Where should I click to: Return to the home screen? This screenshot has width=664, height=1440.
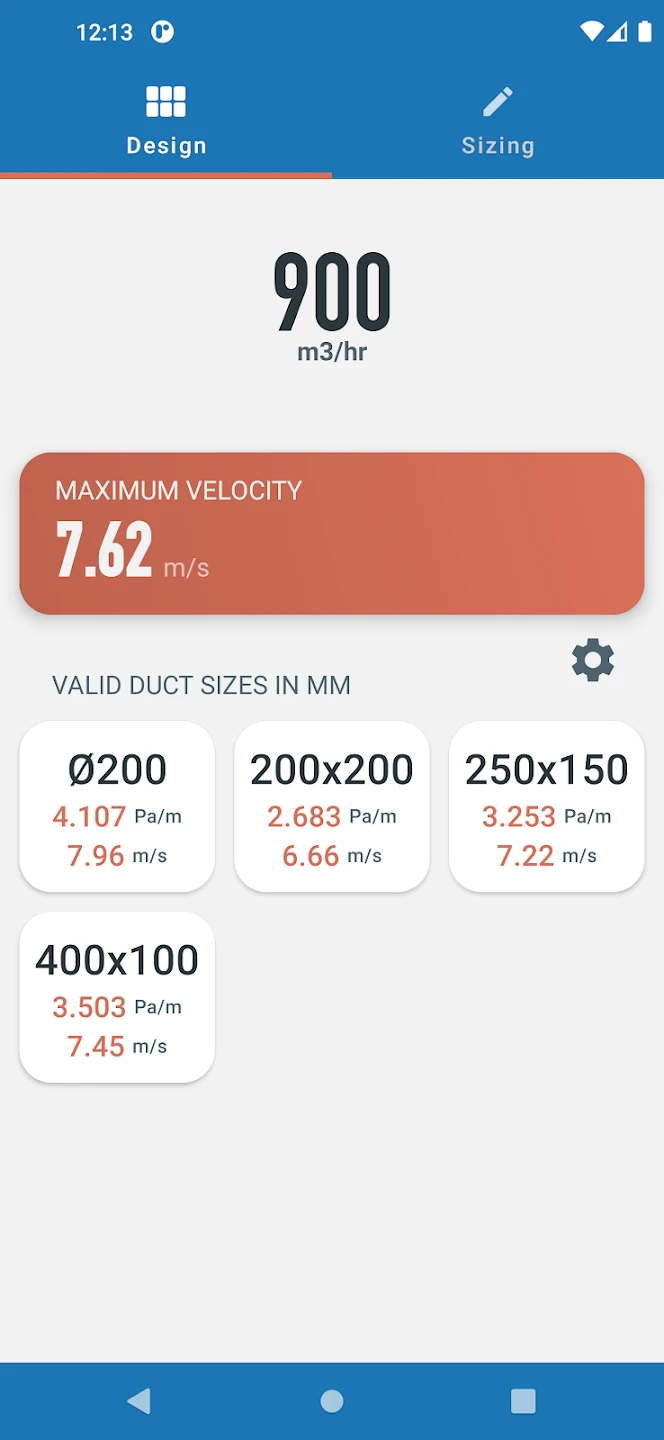tap(332, 1401)
